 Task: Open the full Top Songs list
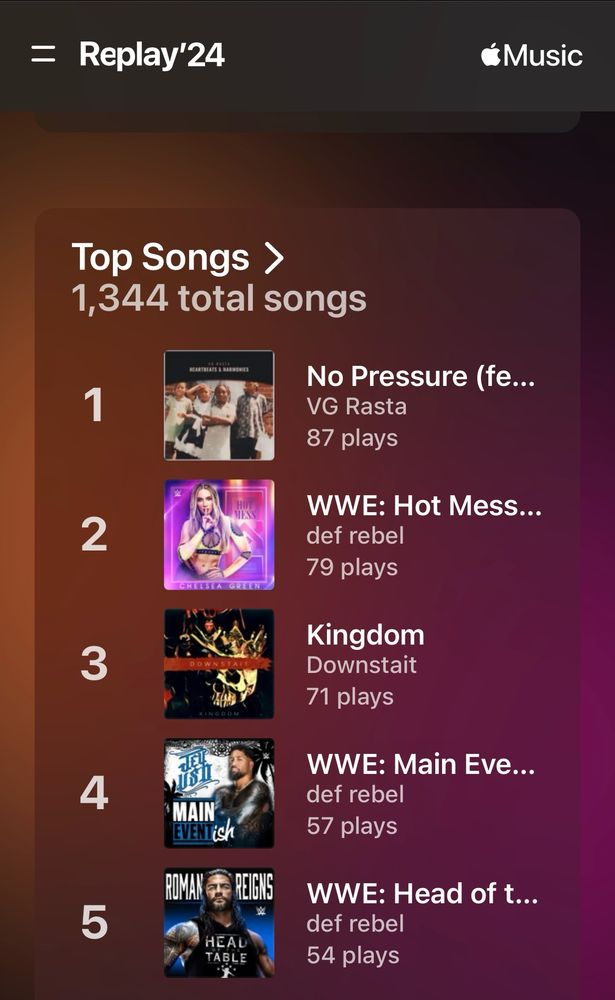click(178, 258)
